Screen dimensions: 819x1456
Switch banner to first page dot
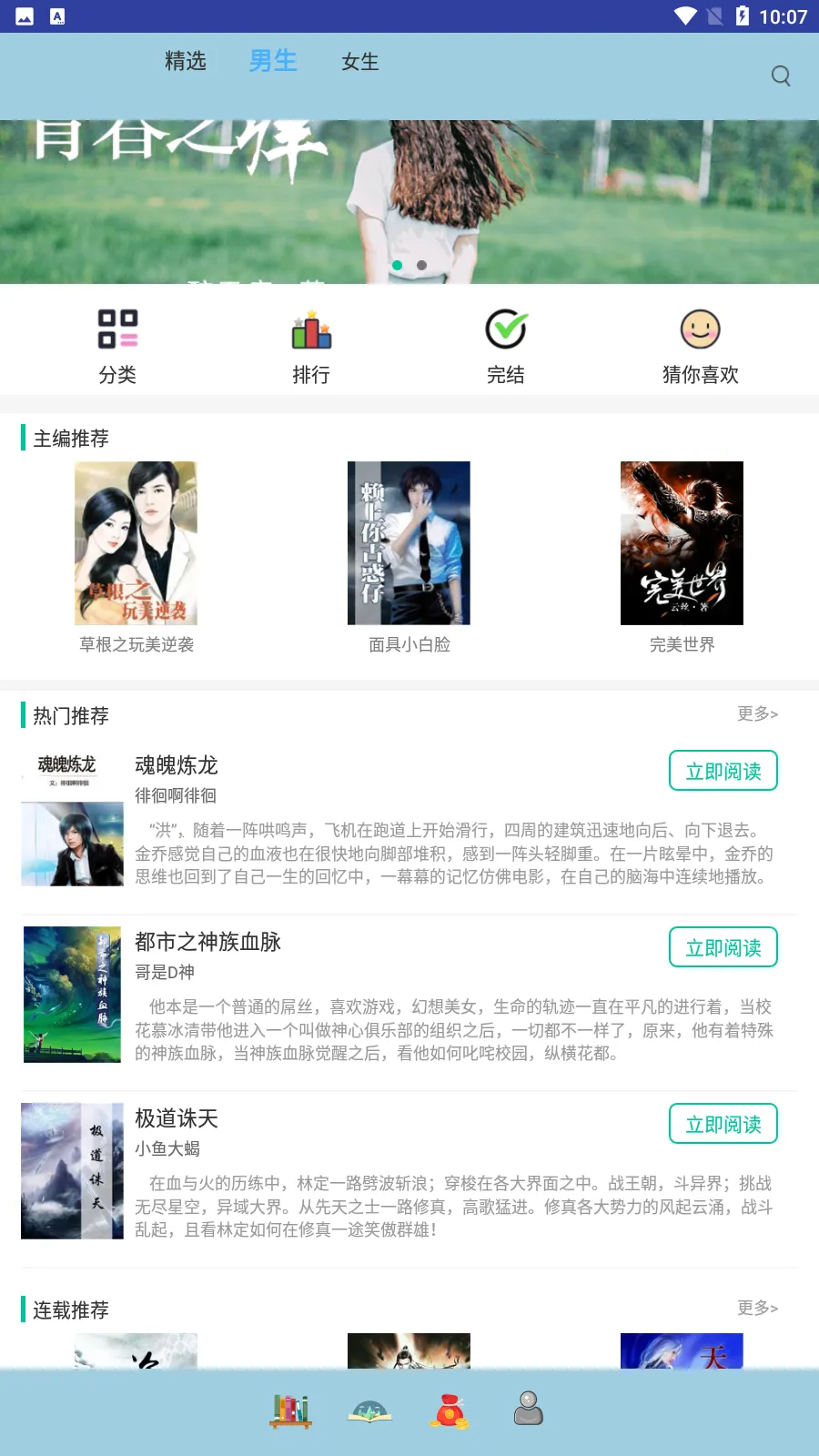pos(398,265)
